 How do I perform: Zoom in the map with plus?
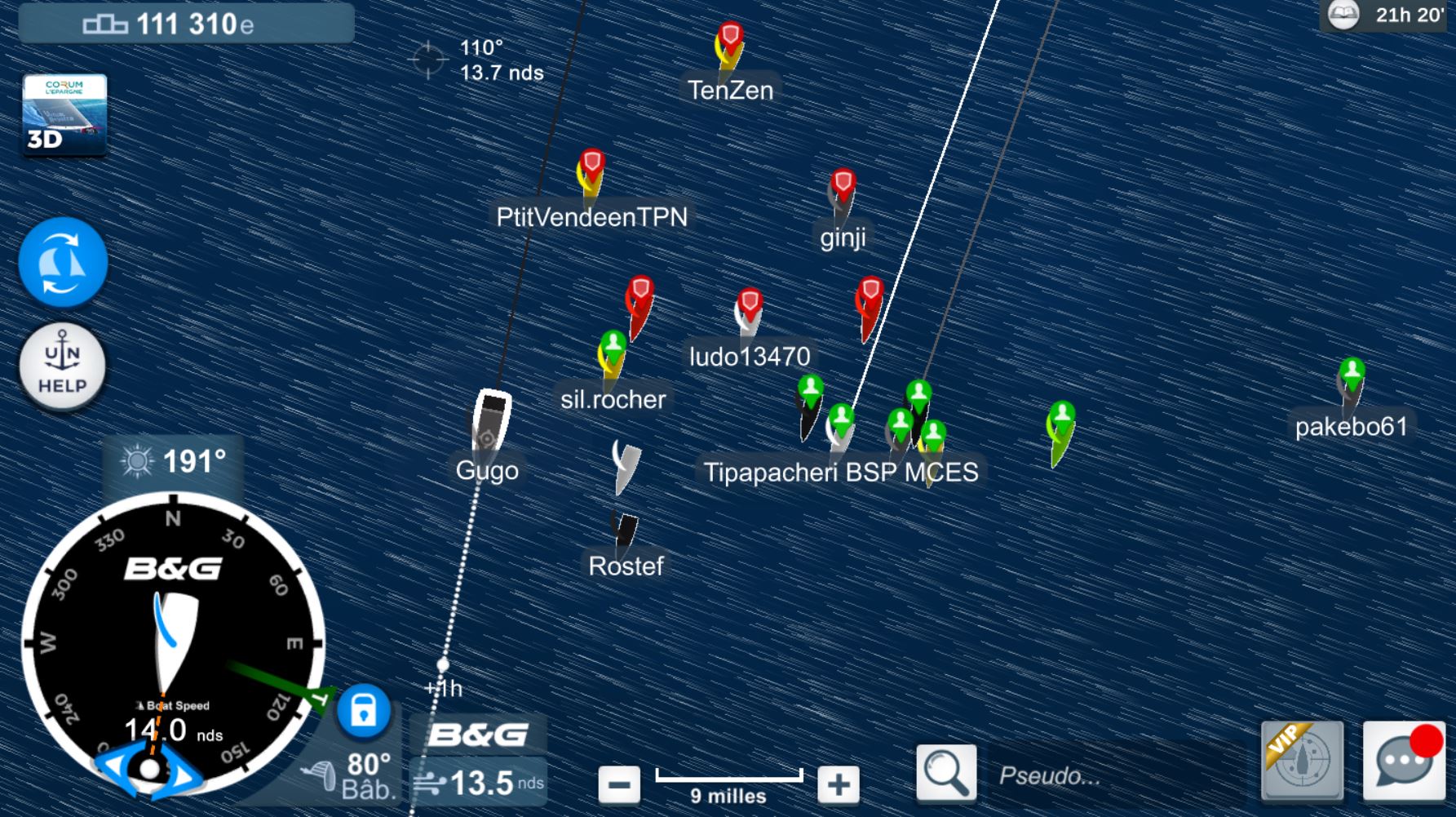pyautogui.click(x=838, y=784)
